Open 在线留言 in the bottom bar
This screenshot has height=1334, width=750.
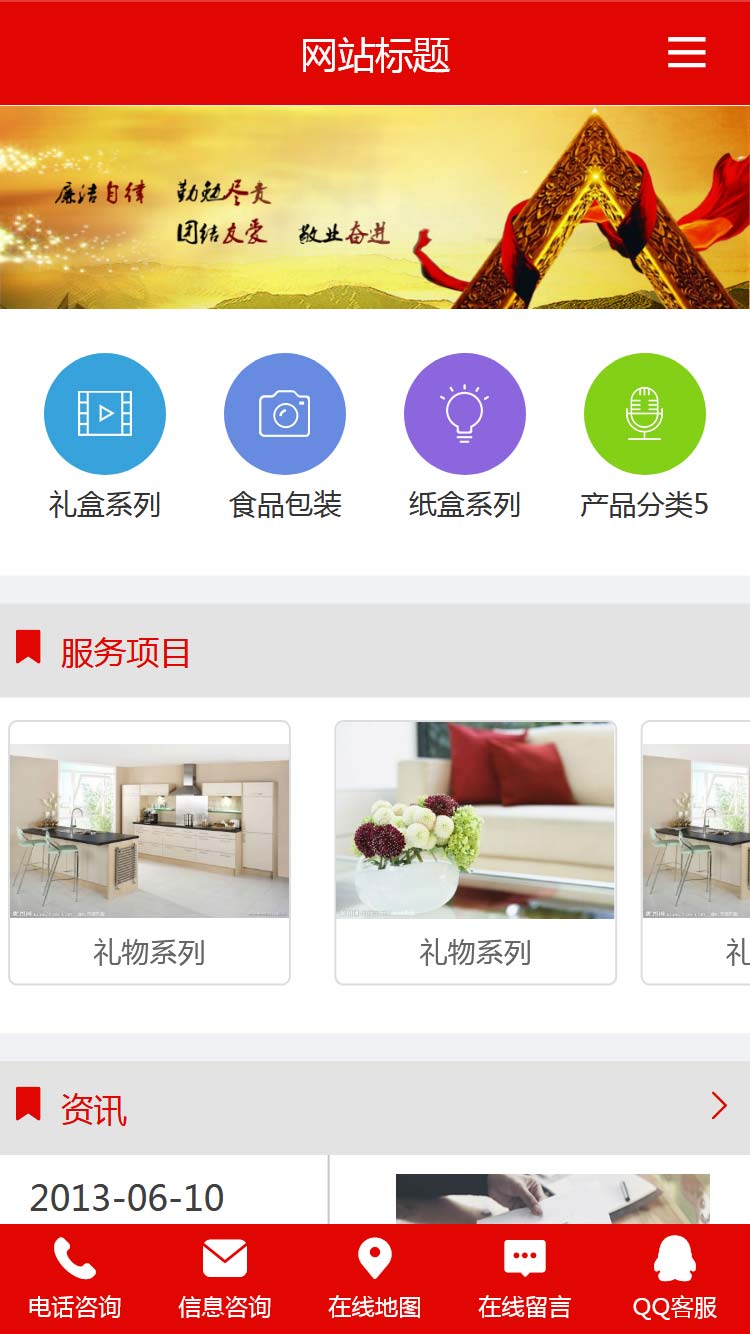tap(525, 1279)
